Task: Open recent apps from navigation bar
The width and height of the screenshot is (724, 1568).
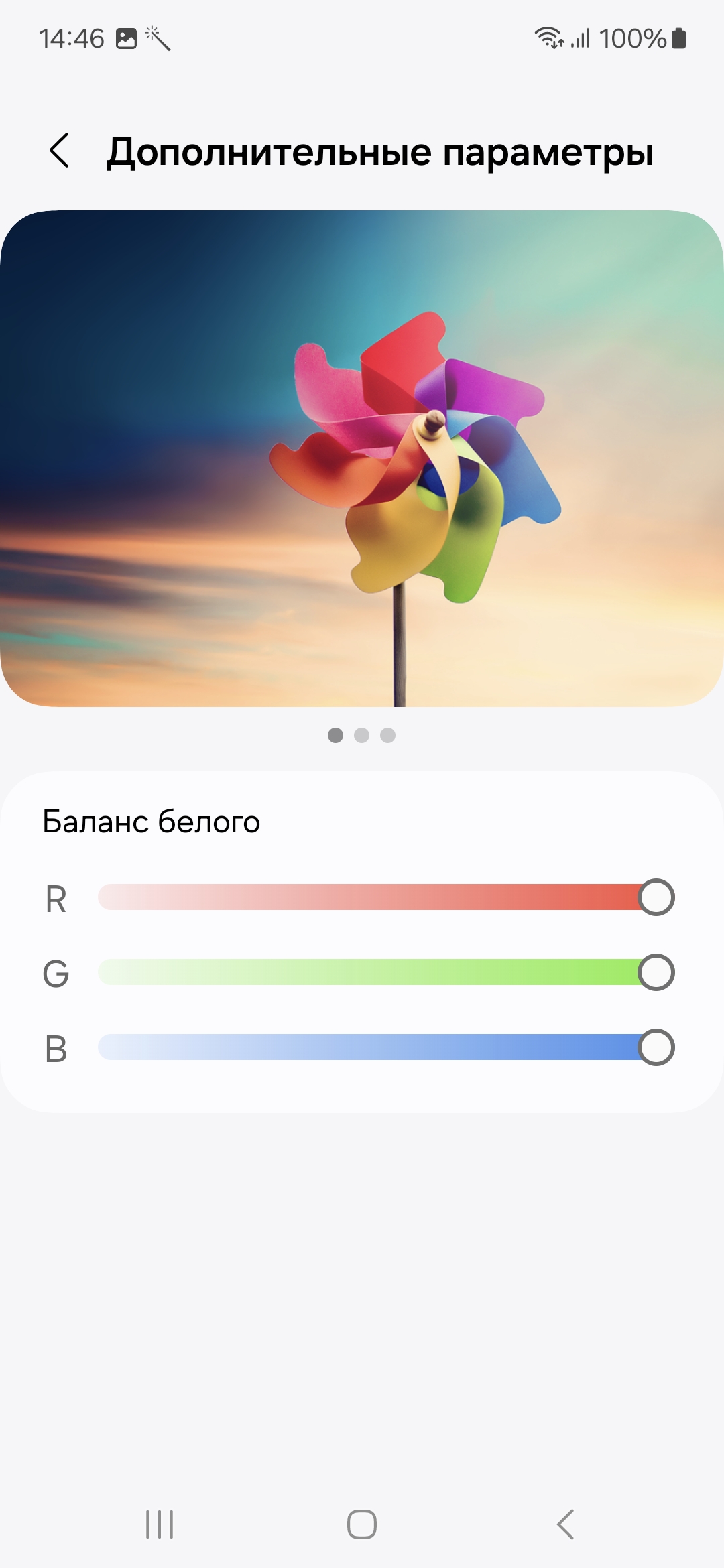Action: click(160, 1524)
